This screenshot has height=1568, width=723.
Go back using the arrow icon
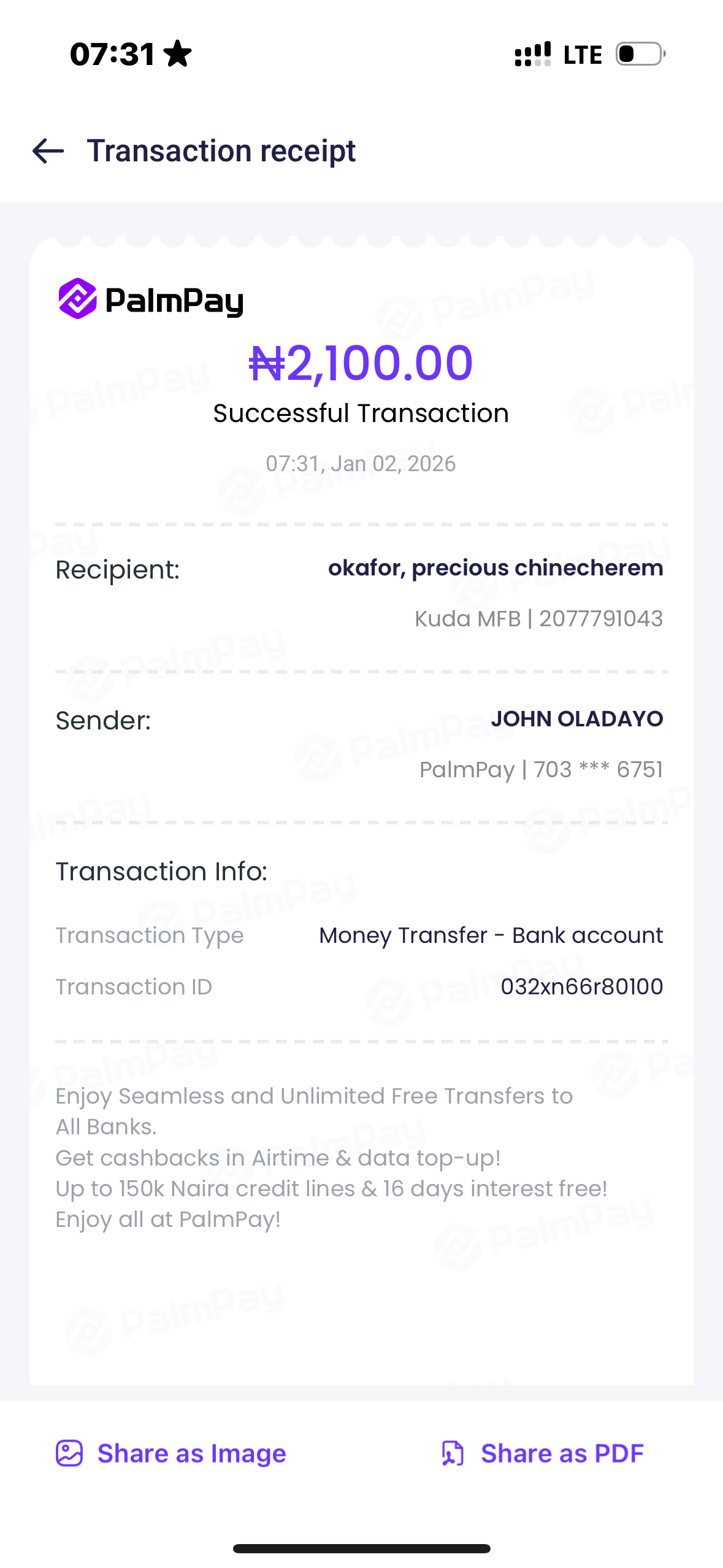(x=48, y=151)
